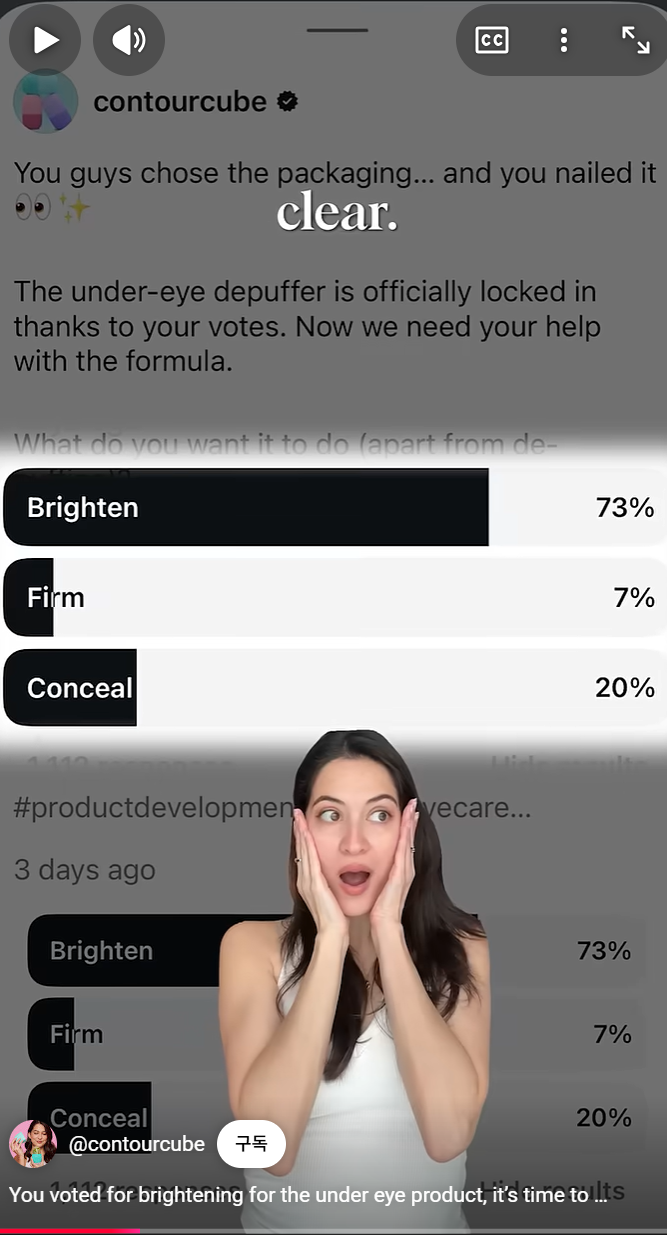This screenshot has width=667, height=1235.
Task: Play the paused Shorts video
Action: point(45,40)
